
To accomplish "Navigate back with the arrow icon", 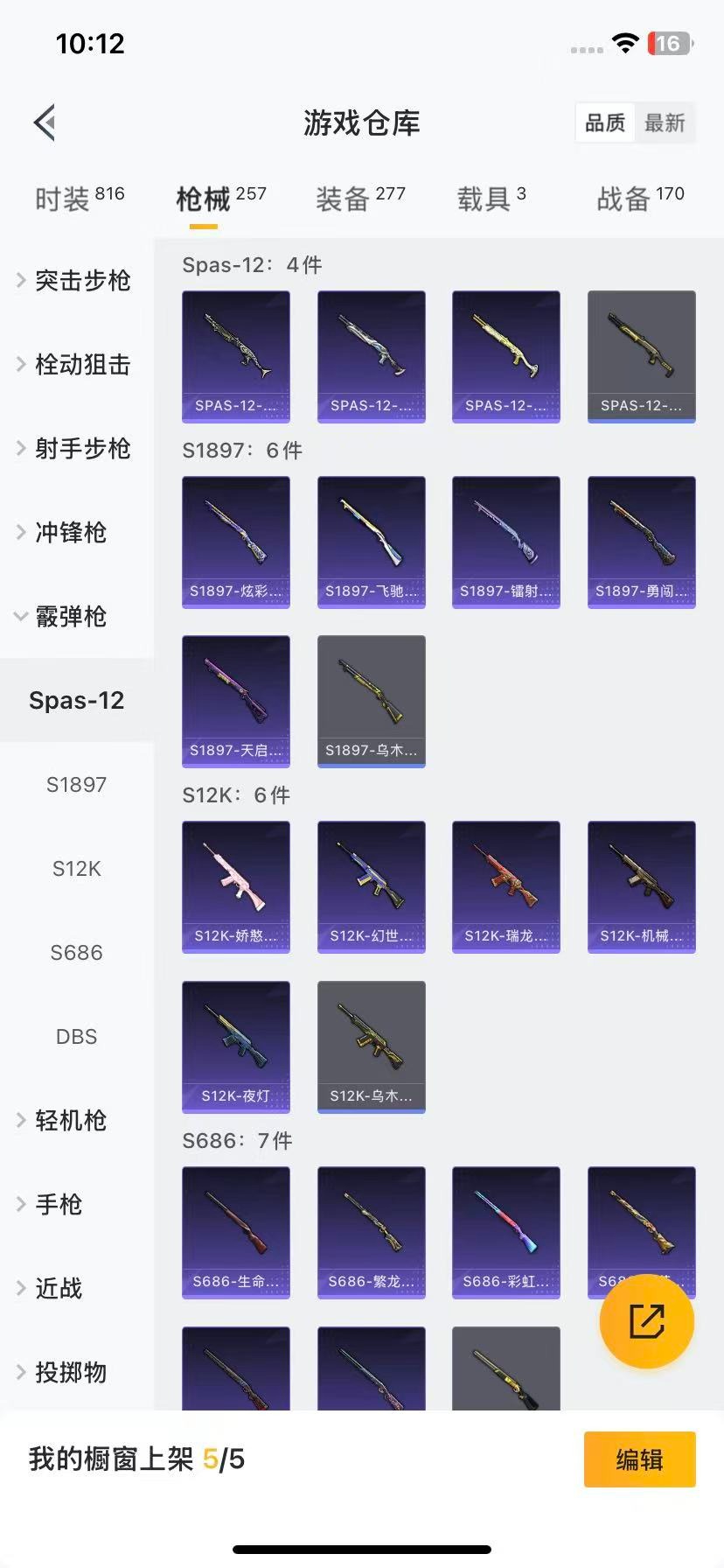I will [44, 122].
